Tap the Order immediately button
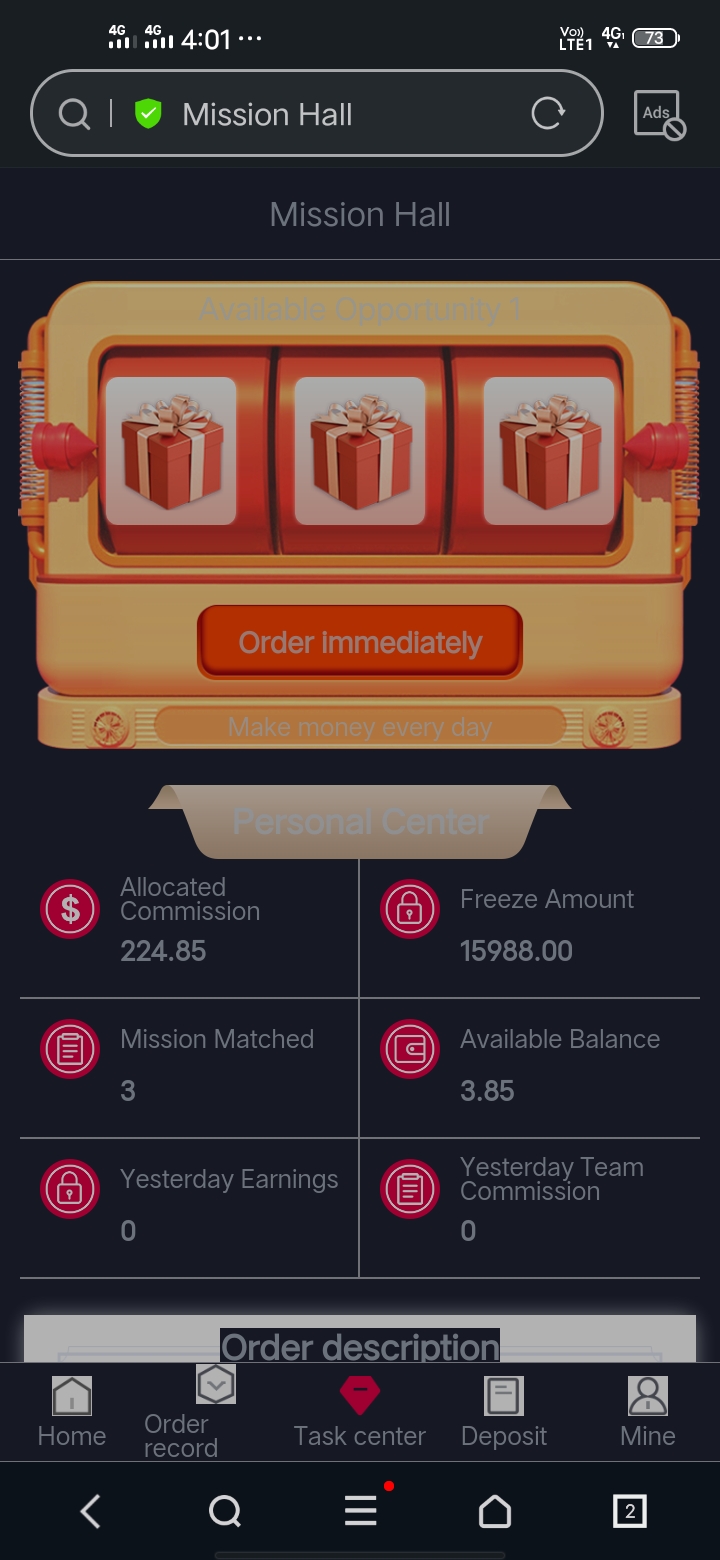The width and height of the screenshot is (720, 1560). click(360, 642)
